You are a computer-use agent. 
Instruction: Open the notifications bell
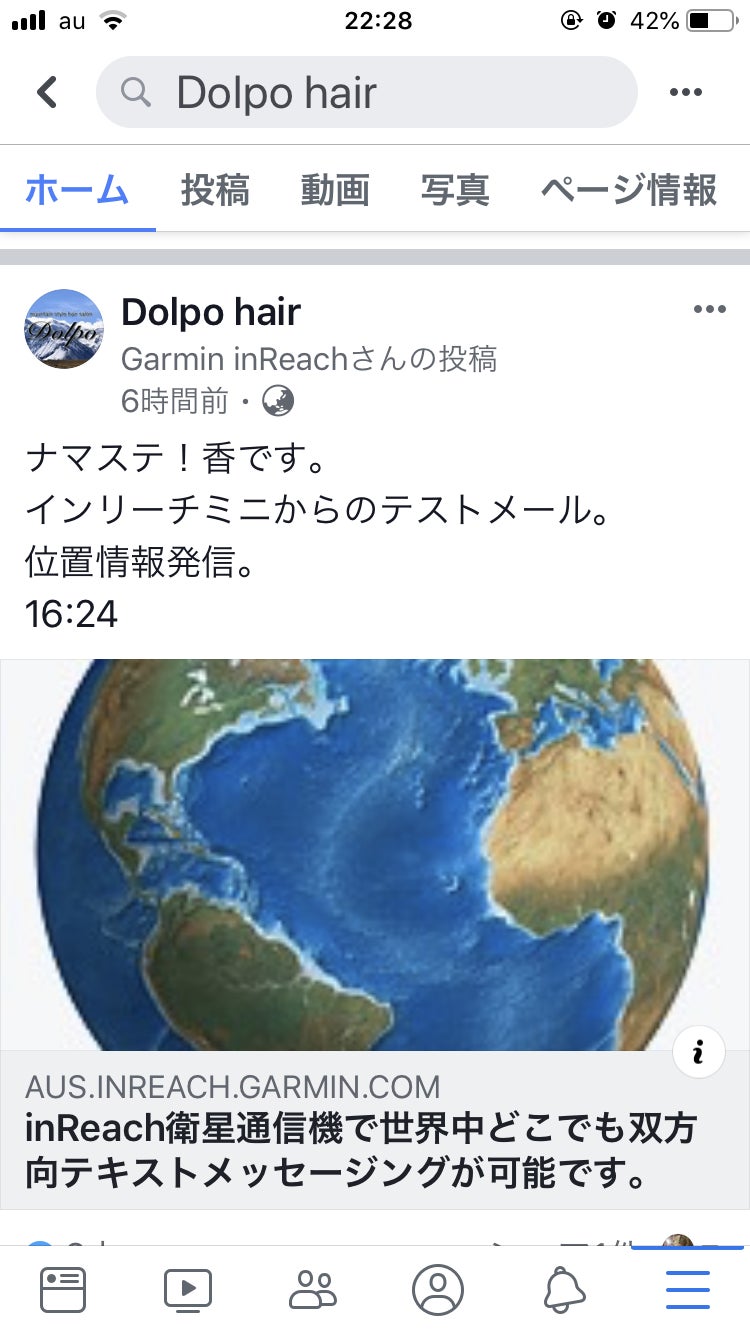(x=564, y=1289)
